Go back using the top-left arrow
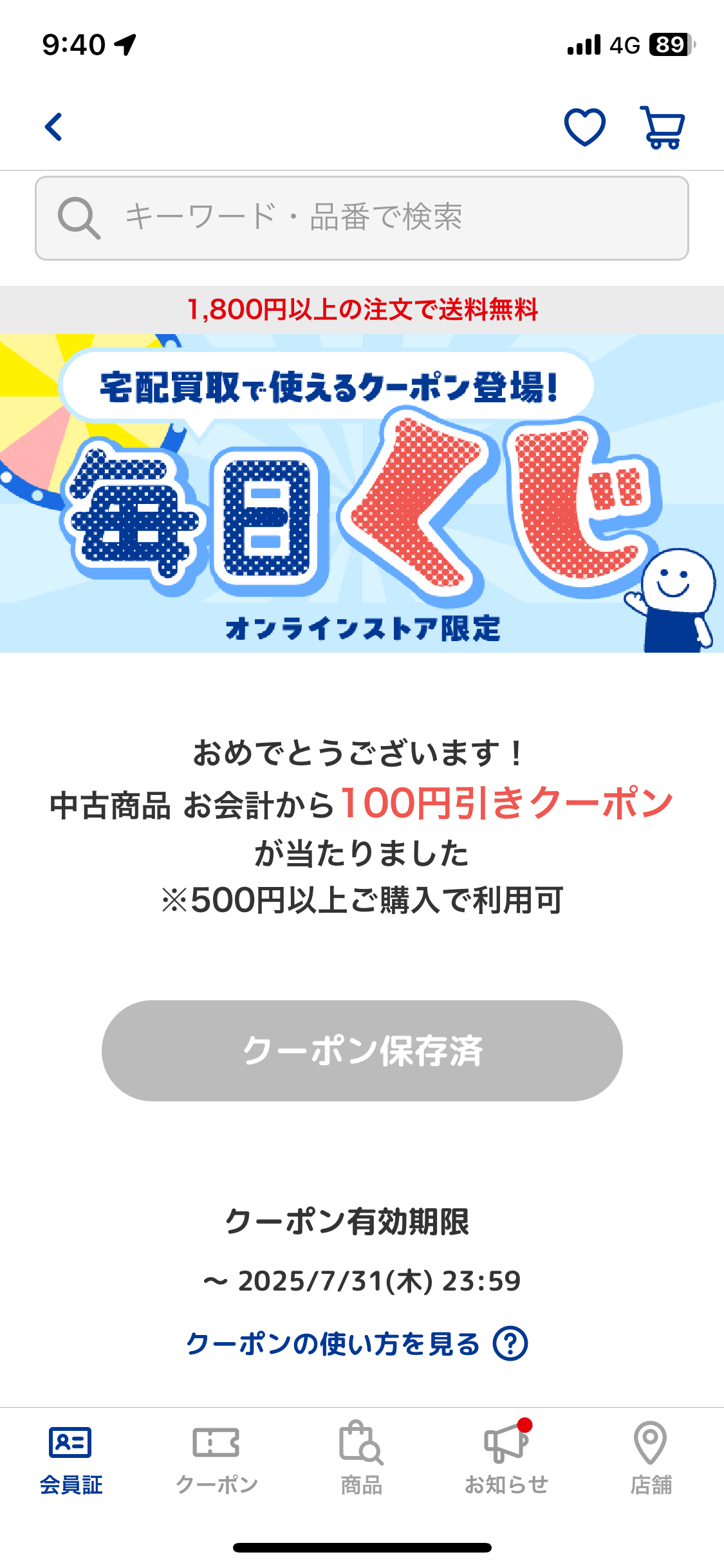This screenshot has height=1568, width=724. click(x=54, y=127)
